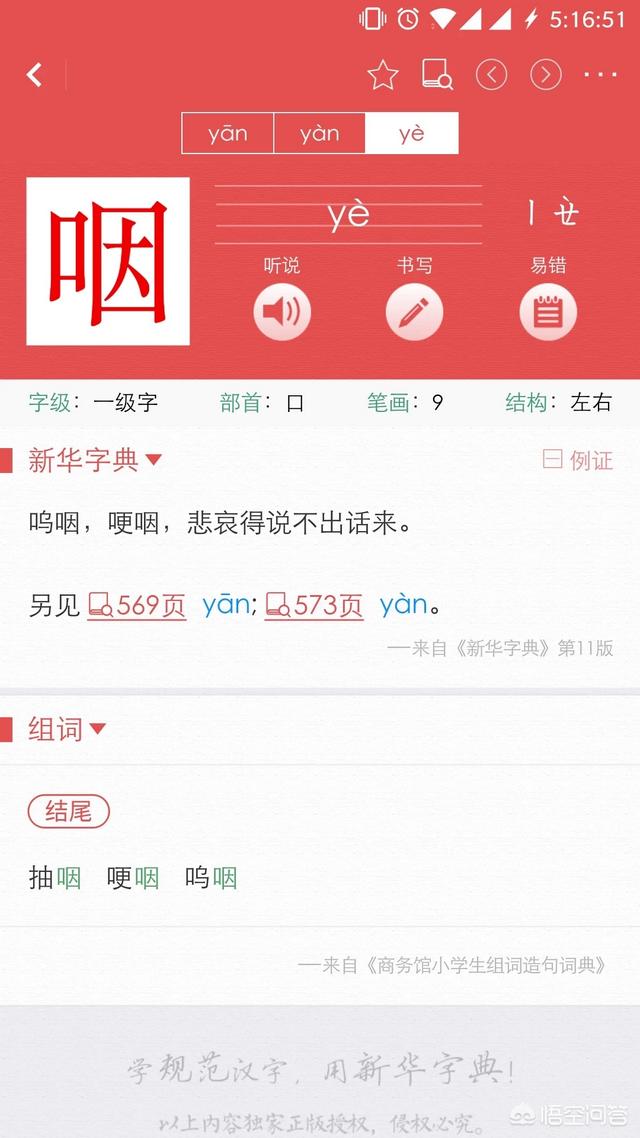Open the 573页 page link
This screenshot has height=1138, width=640.
314,605
